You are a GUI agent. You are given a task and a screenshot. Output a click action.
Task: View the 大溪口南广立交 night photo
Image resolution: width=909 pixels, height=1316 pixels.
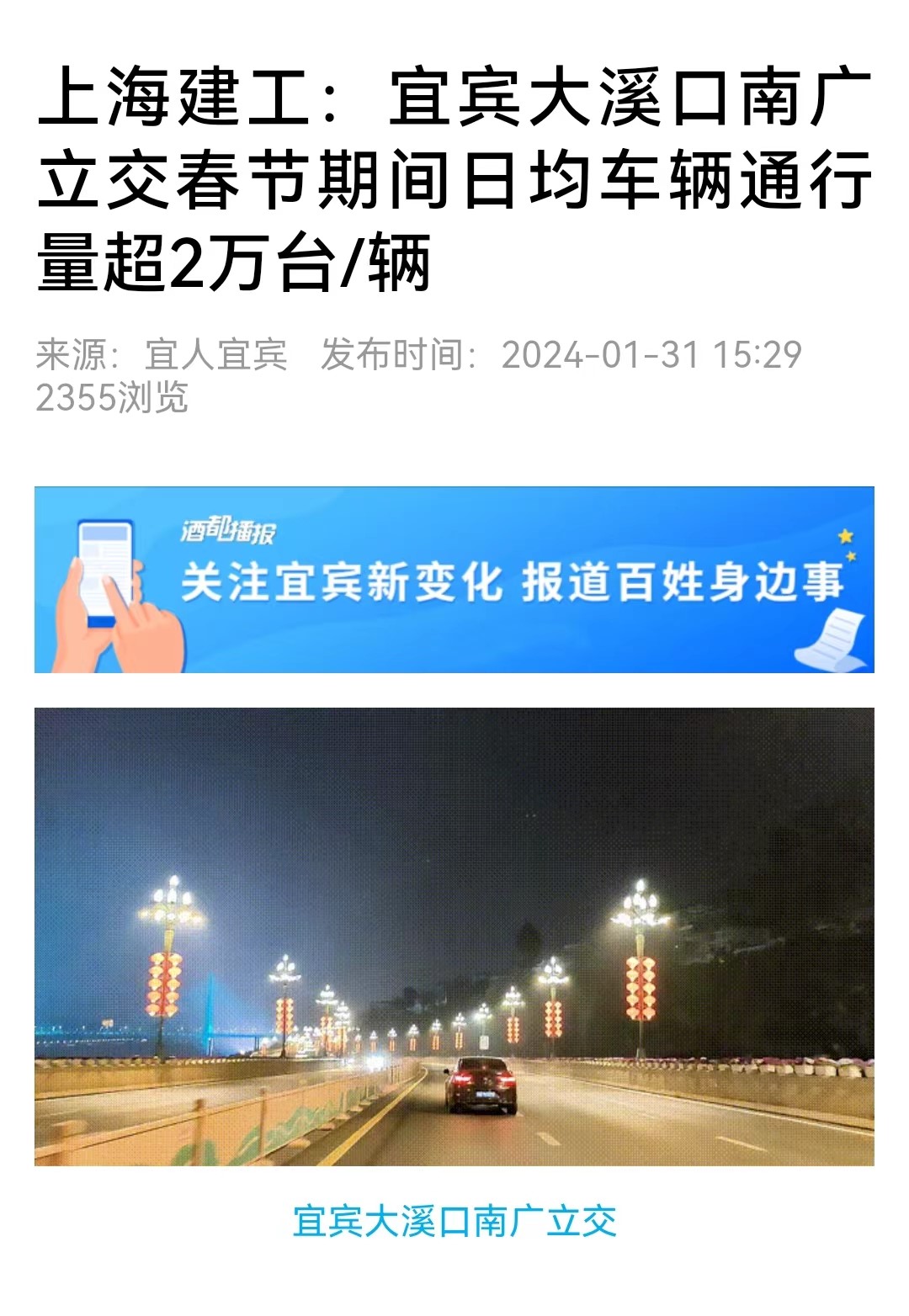[x=454, y=937]
